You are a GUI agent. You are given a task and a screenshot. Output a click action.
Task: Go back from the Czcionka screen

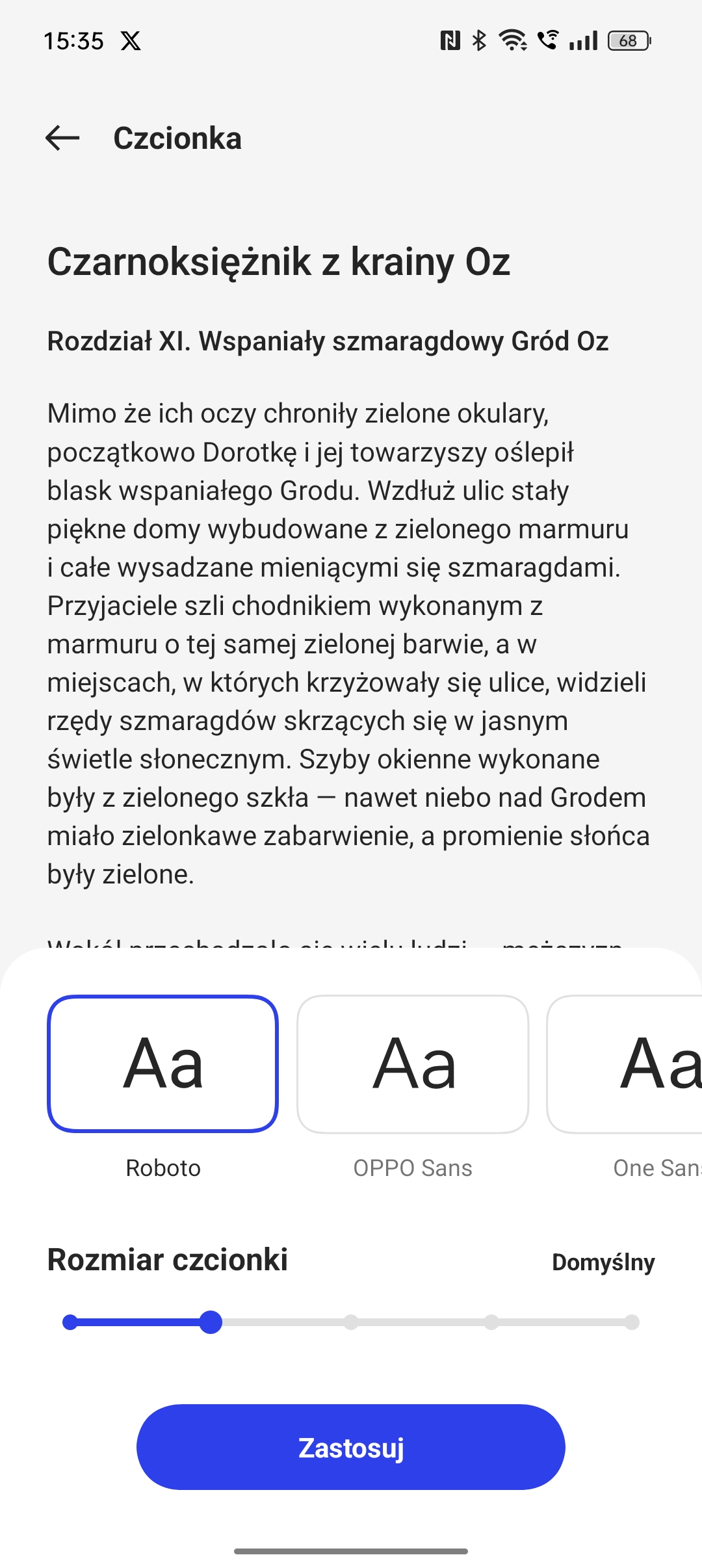62,138
